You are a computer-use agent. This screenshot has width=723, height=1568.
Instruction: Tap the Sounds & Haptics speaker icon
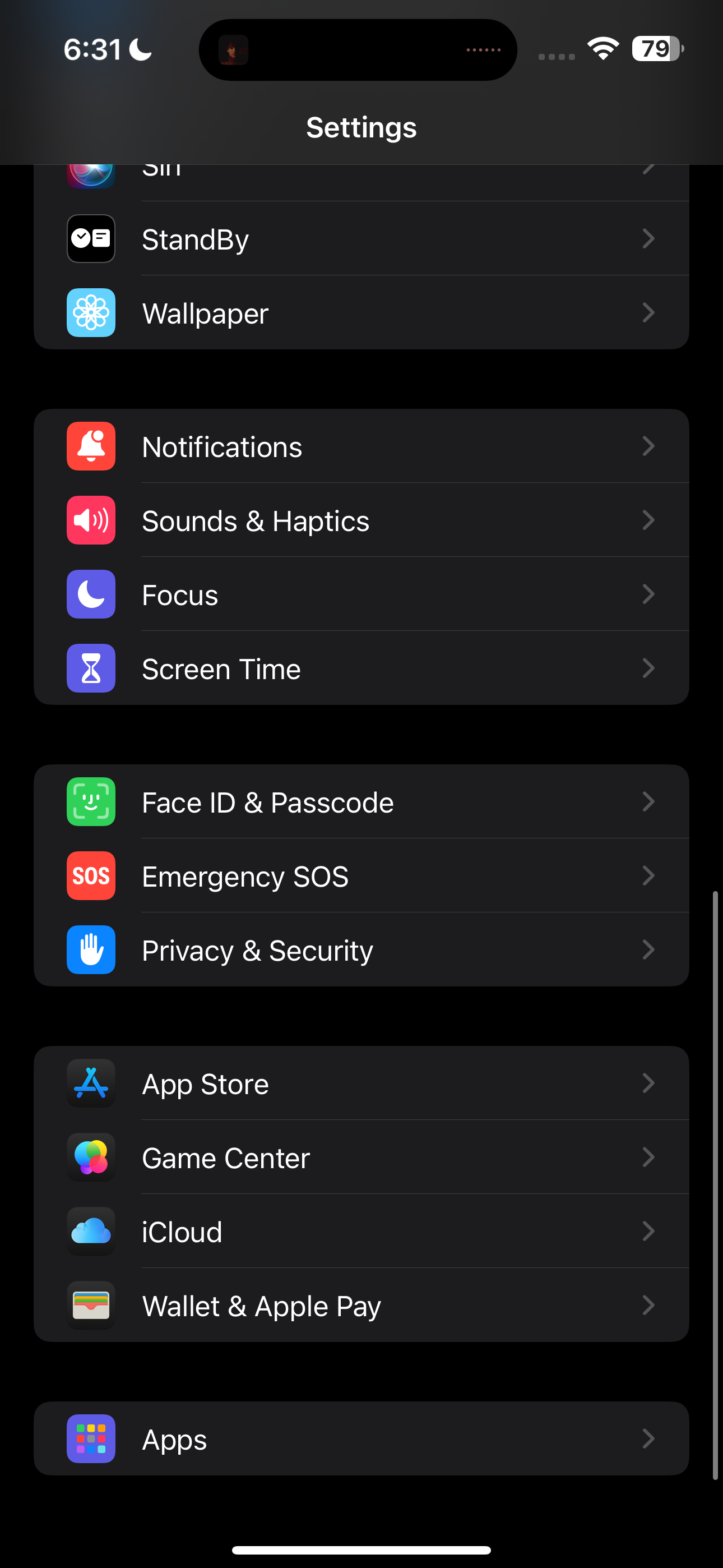90,520
